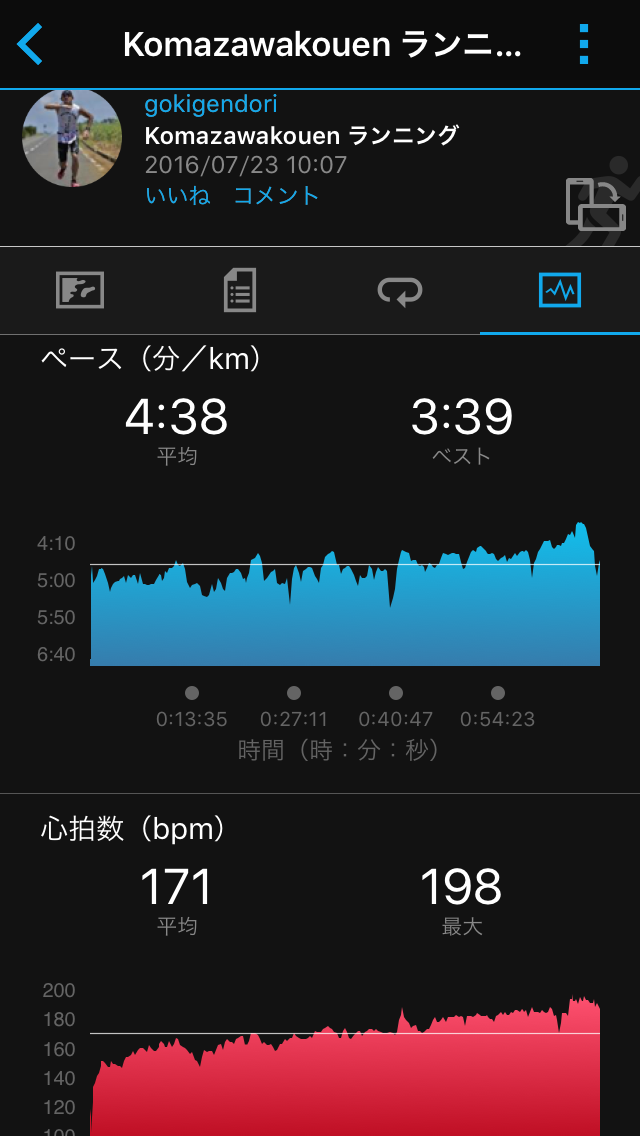The width and height of the screenshot is (640, 1136).
Task: Switch to the details list tab
Action: click(240, 291)
